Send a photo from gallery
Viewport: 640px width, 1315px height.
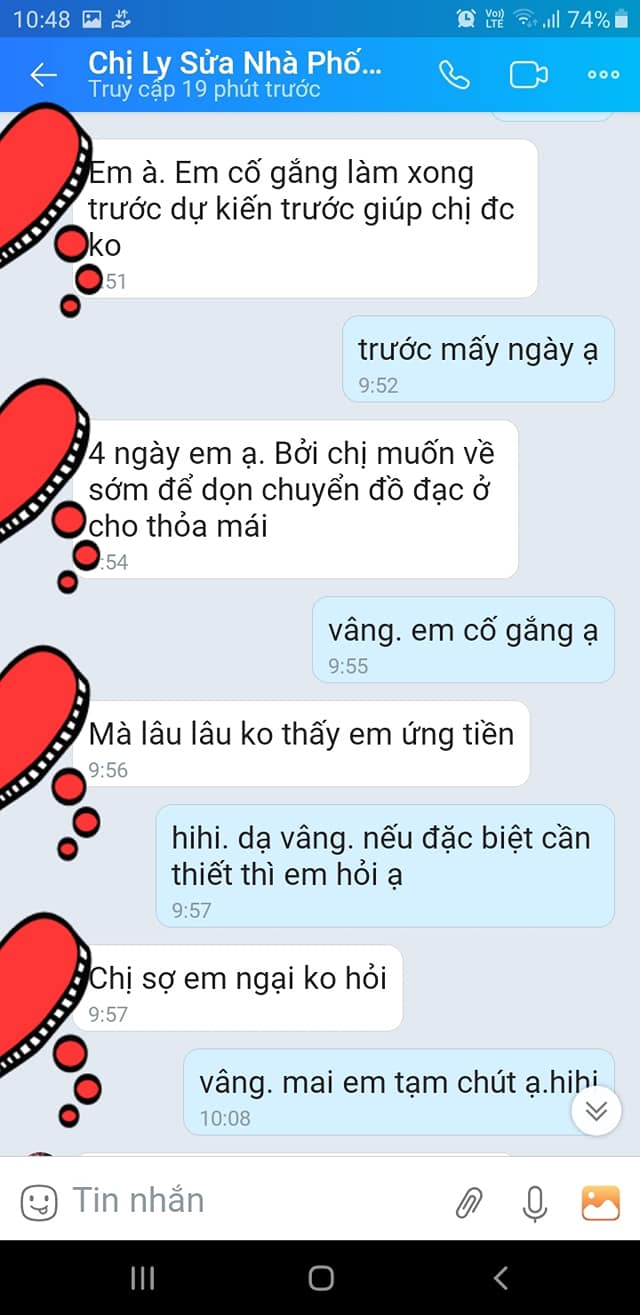[x=600, y=1202]
